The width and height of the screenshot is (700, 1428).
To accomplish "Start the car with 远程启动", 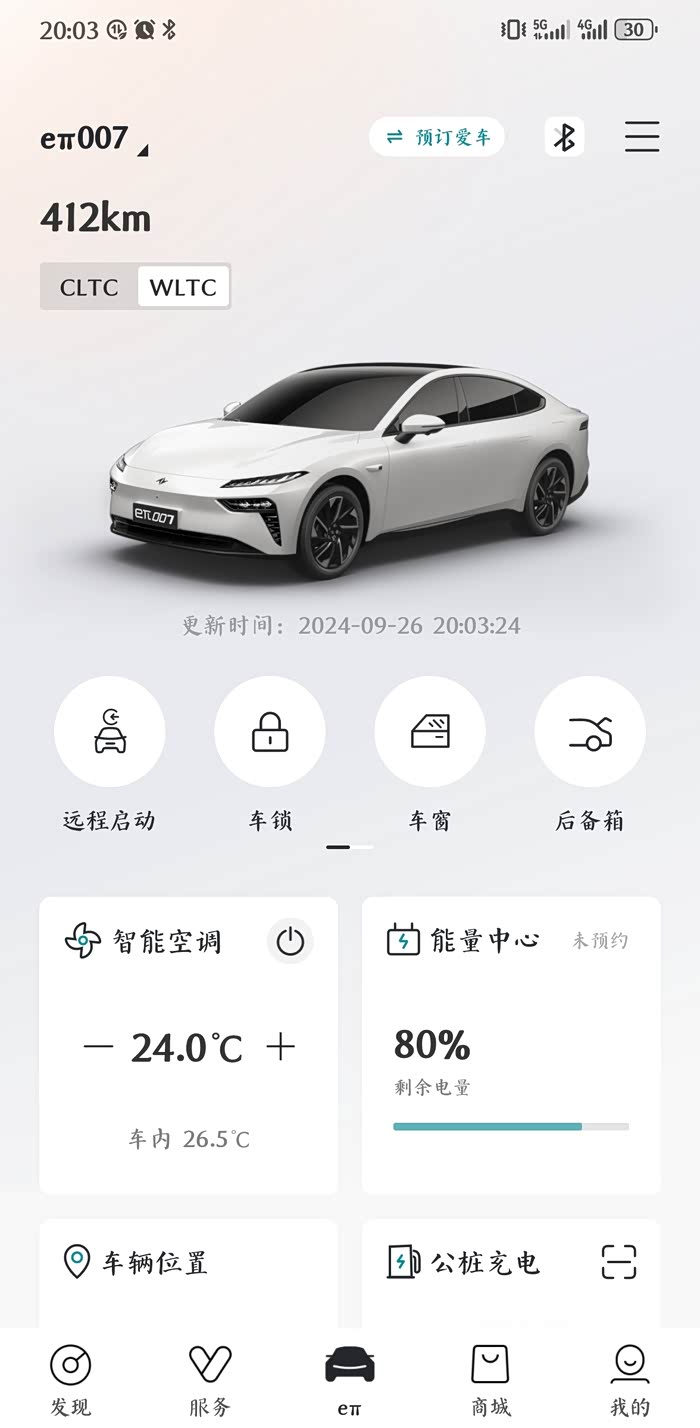I will pyautogui.click(x=109, y=732).
